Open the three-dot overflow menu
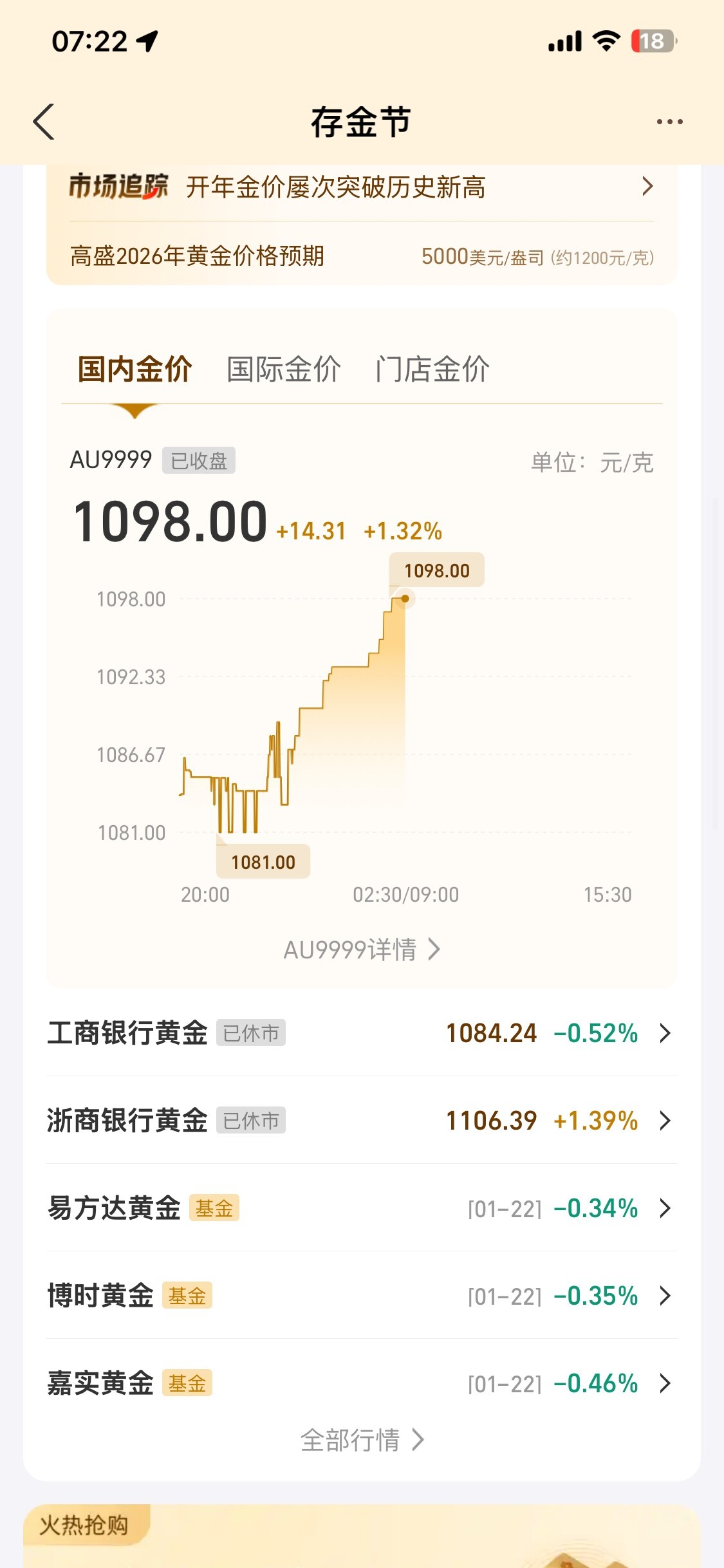 669,122
